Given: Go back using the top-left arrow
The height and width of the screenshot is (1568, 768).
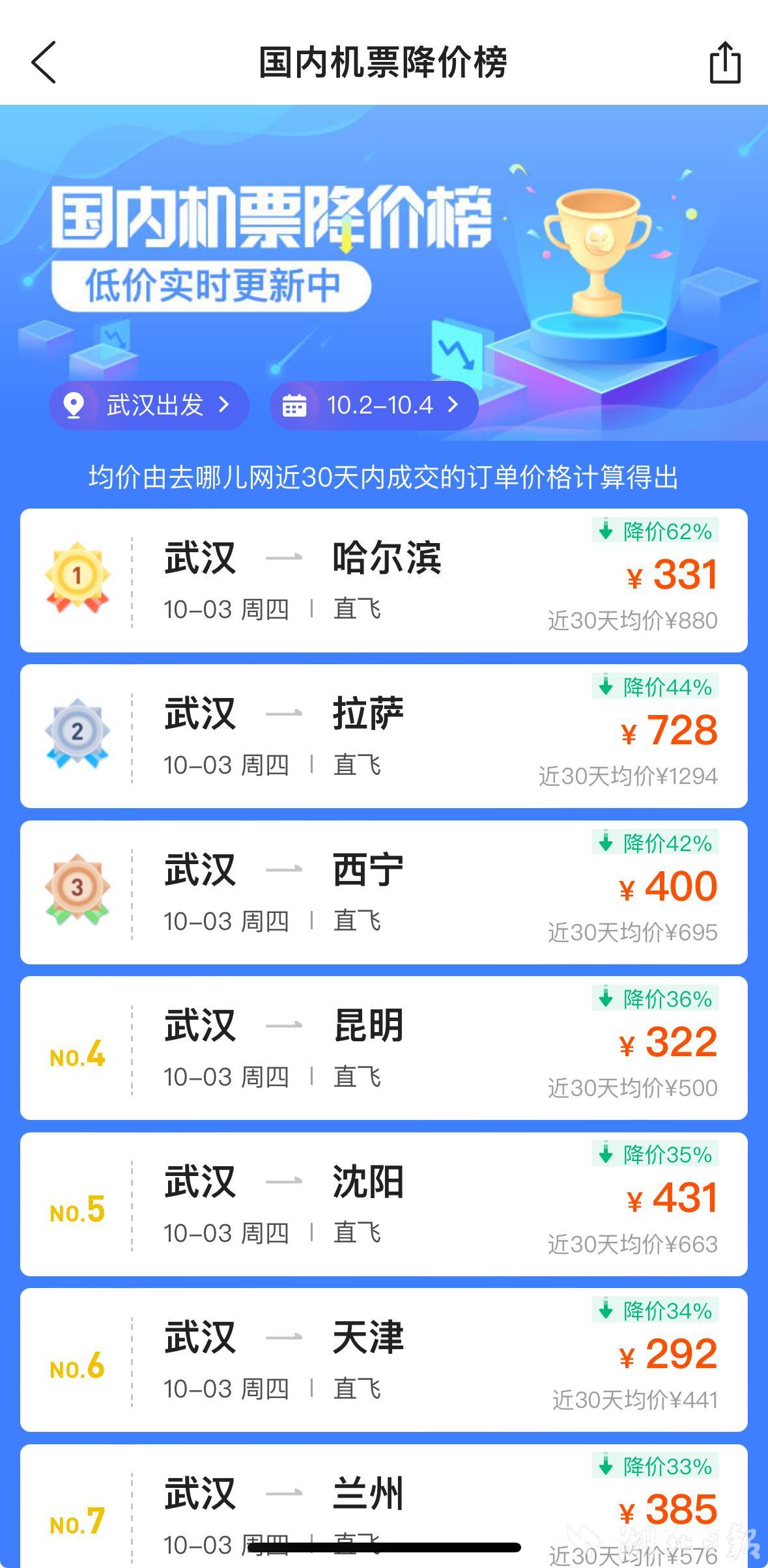Looking at the screenshot, I should tap(44, 63).
